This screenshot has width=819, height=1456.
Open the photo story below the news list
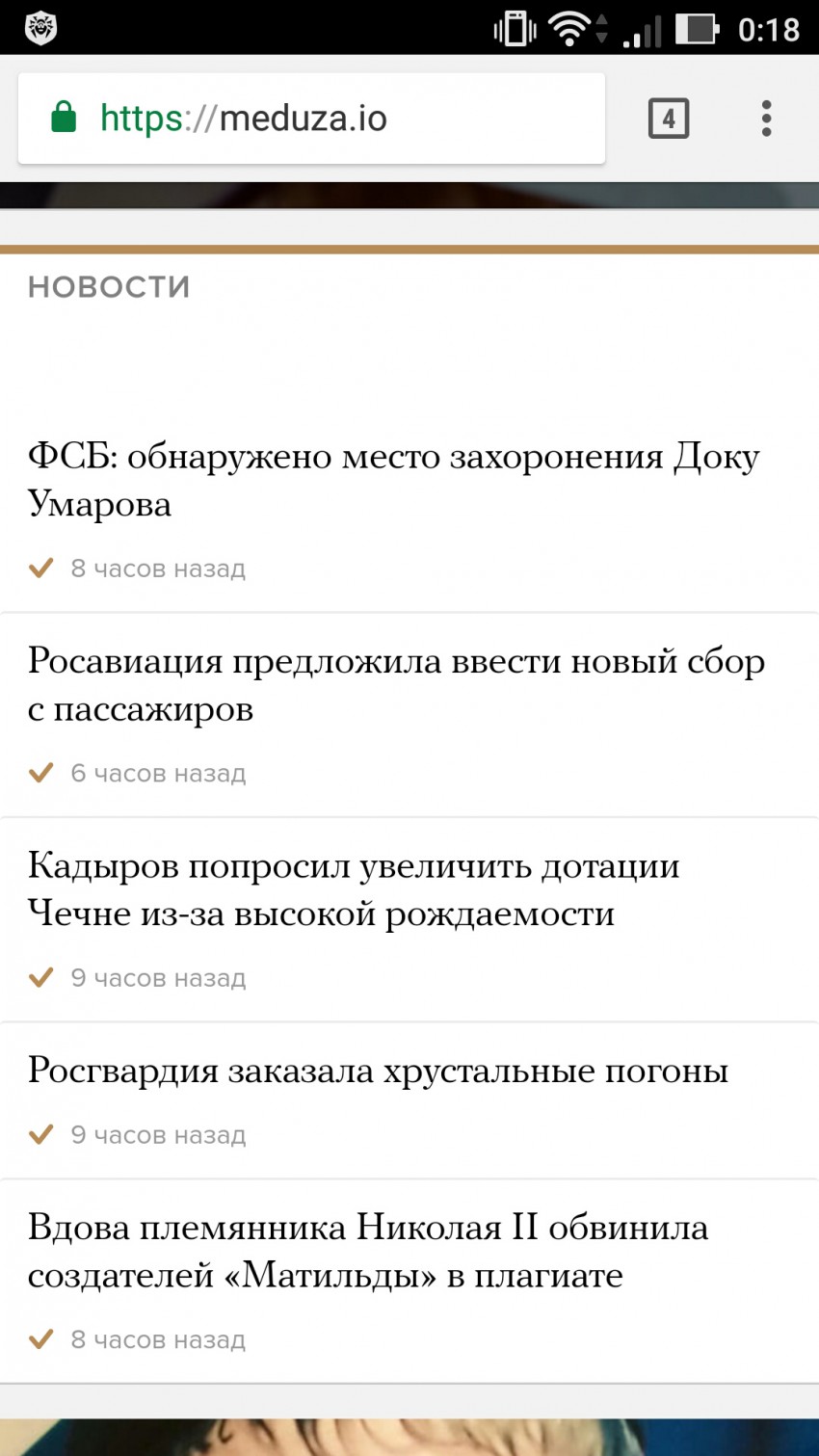pos(409,1436)
